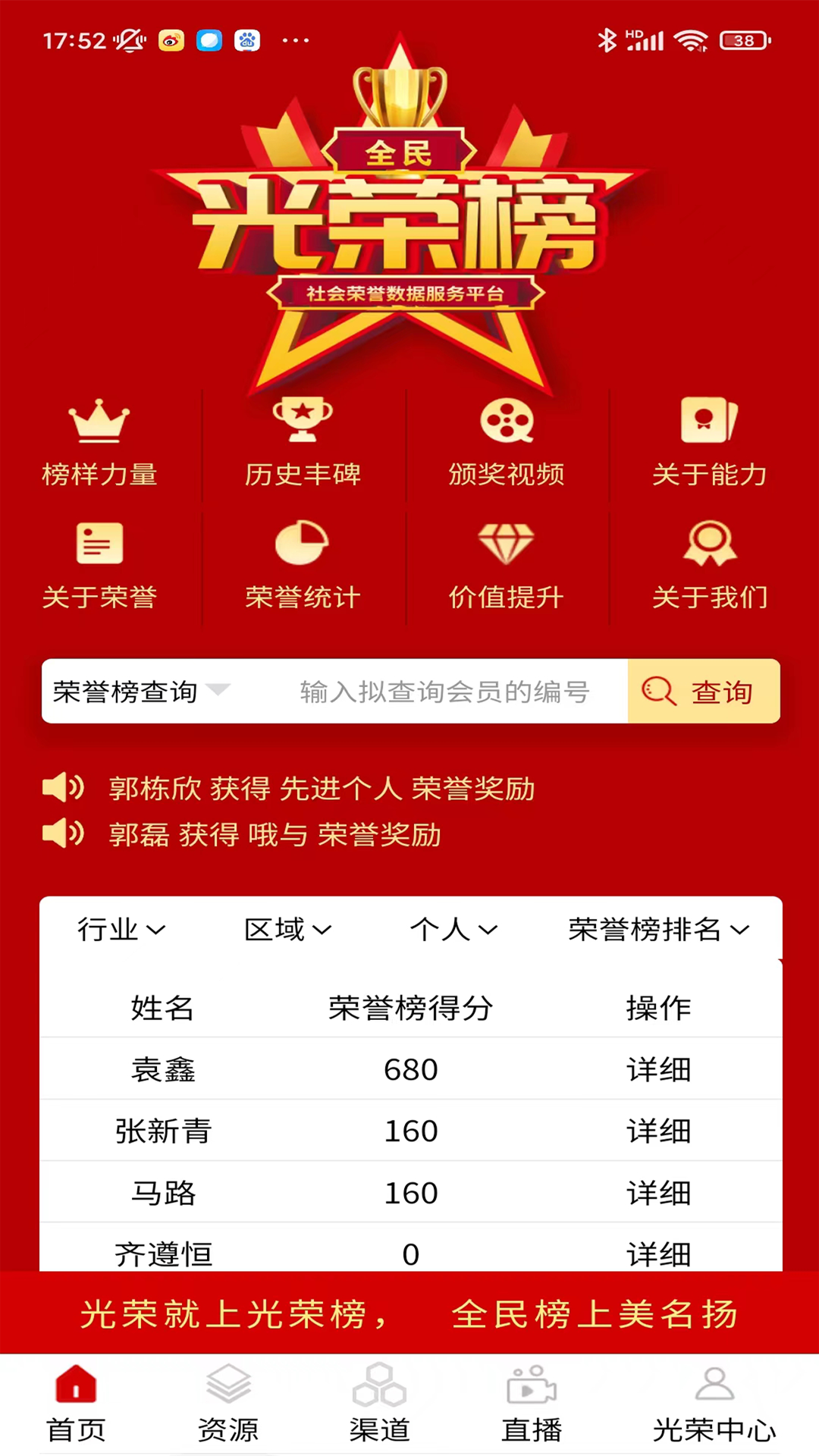View 详细 for 袁鑫
Image resolution: width=819 pixels, height=1456 pixels.
658,1069
